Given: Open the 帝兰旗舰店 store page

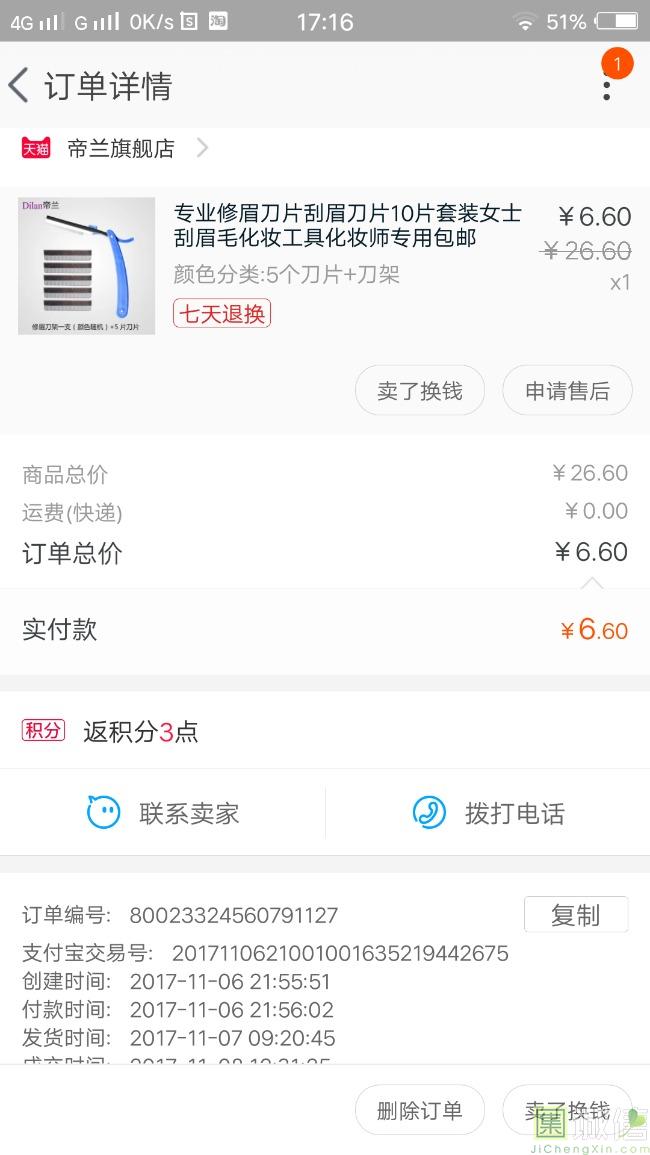Looking at the screenshot, I should click(121, 149).
